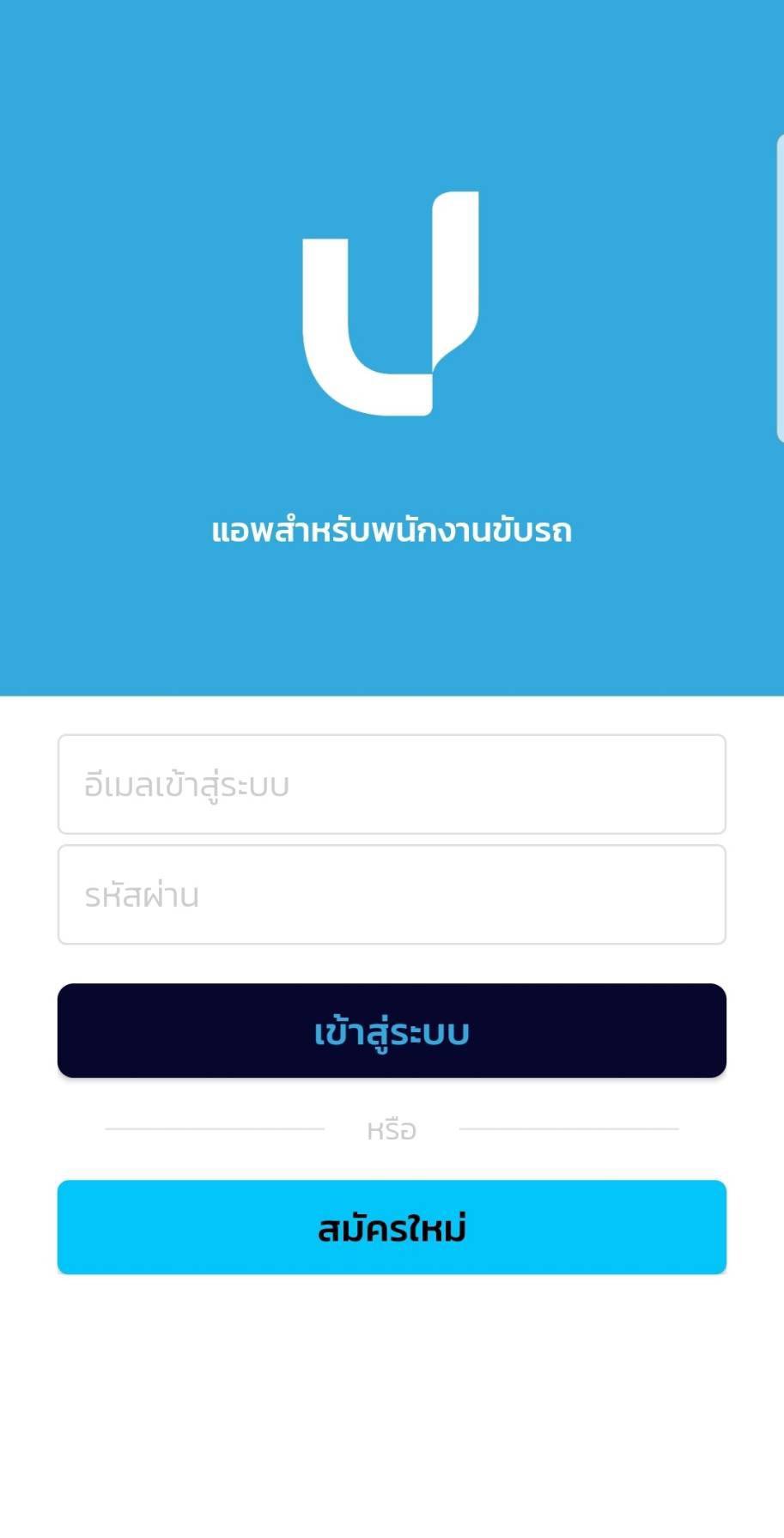This screenshot has height=1538, width=784.
Task: Click inside the empty email input box
Action: 391,784
